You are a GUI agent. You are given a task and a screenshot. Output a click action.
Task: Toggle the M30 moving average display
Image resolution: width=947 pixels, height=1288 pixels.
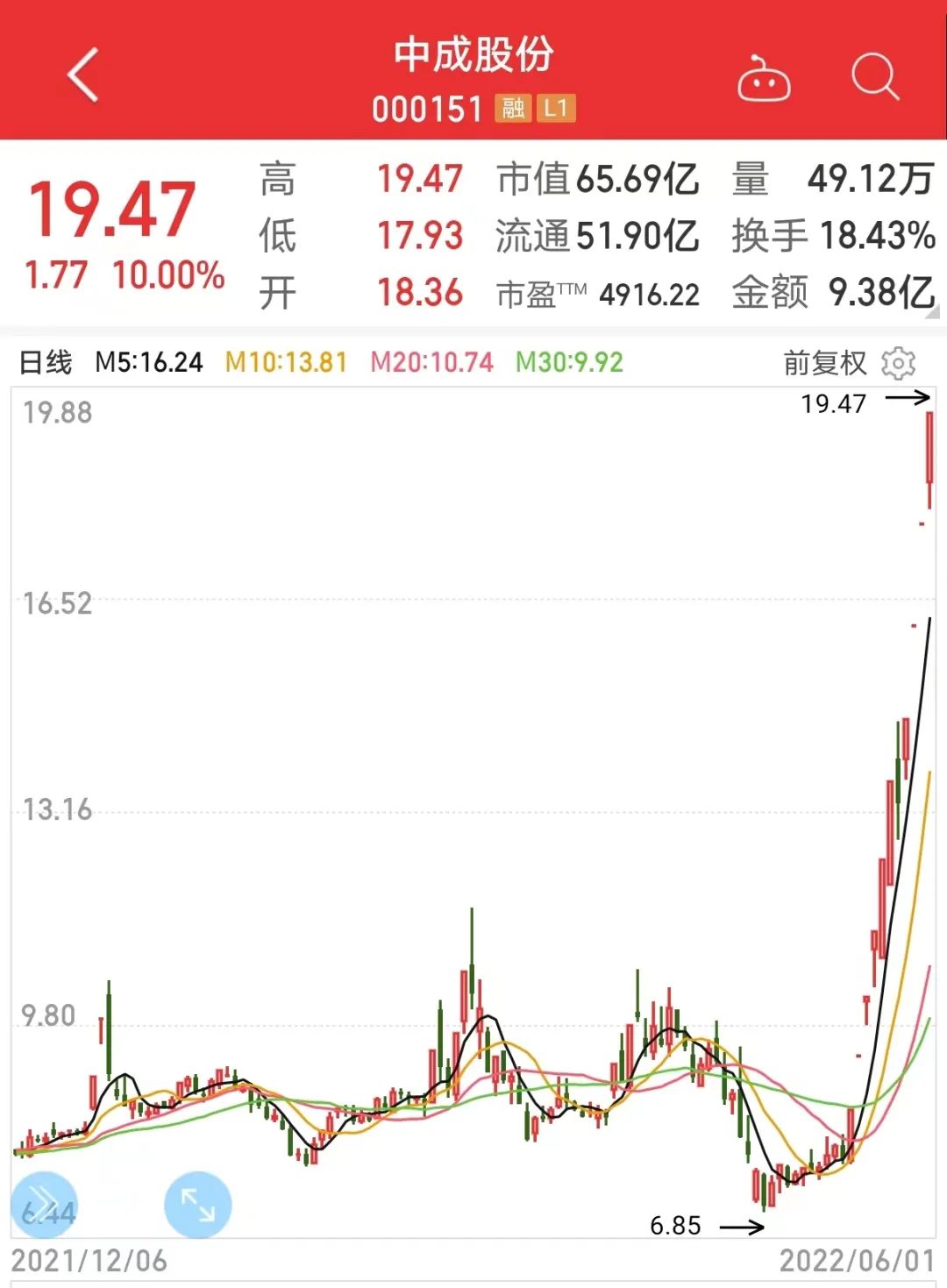[568, 361]
